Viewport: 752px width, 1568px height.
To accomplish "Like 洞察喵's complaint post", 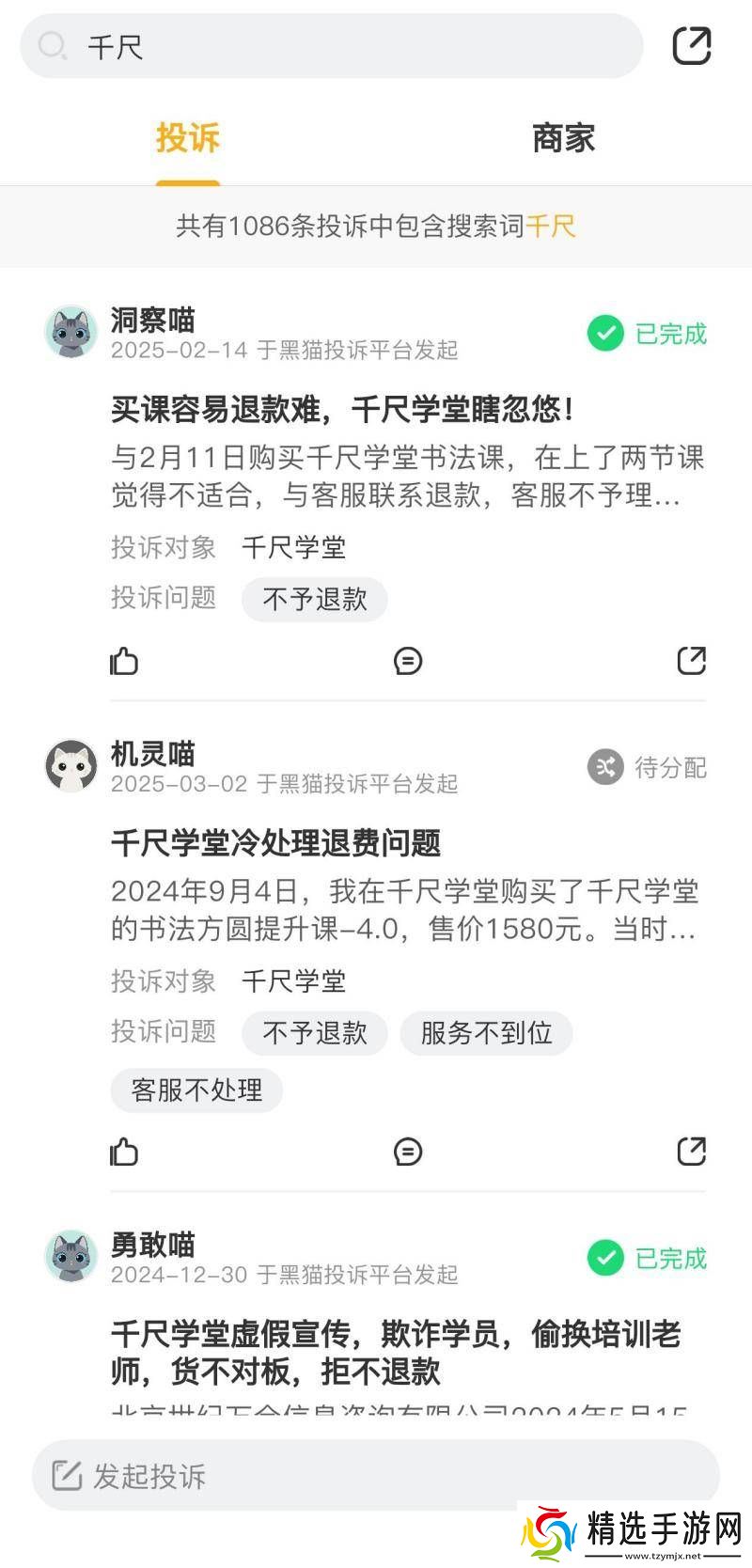I will coord(124,661).
